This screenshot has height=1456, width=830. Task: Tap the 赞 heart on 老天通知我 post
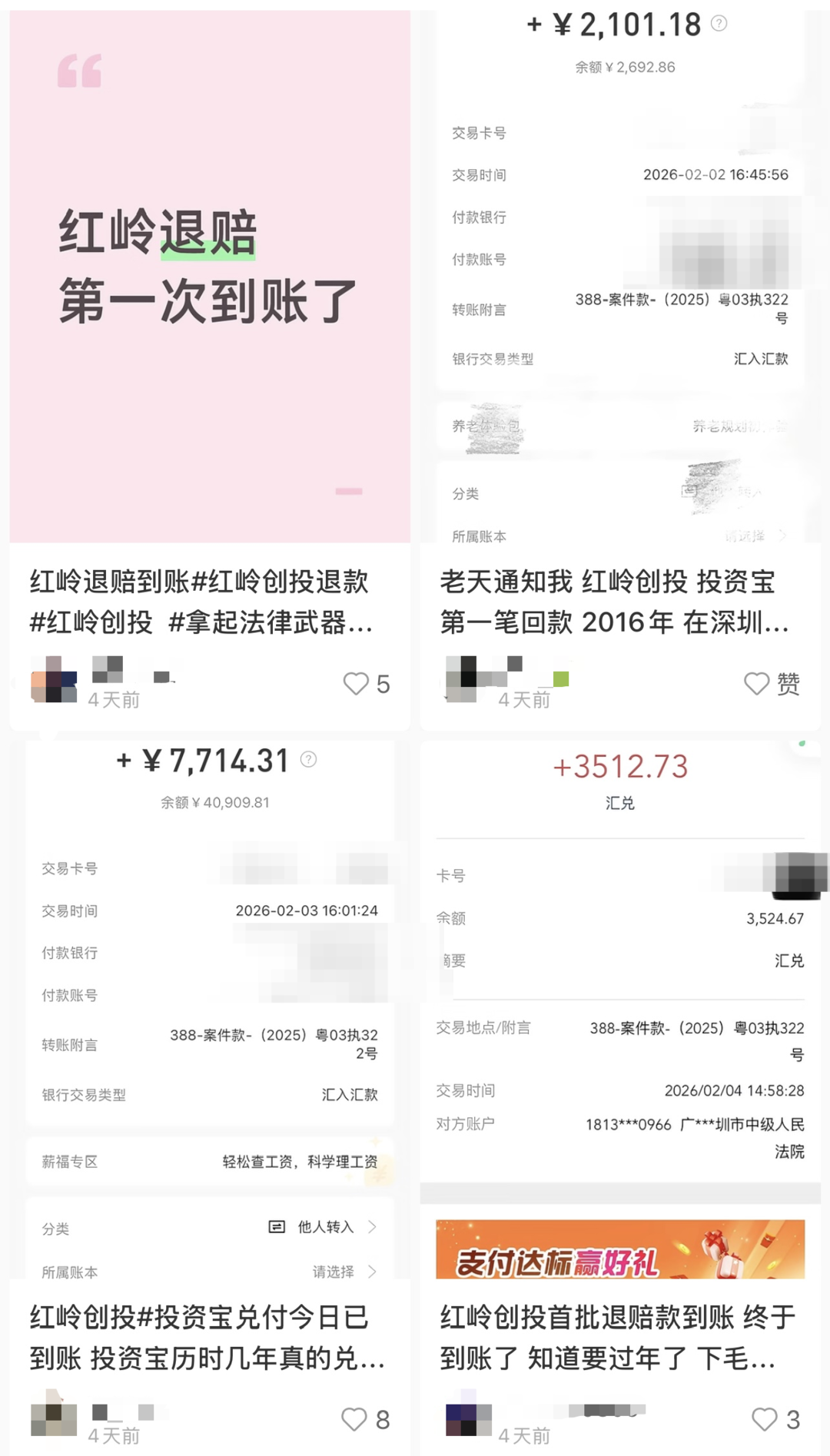pyautogui.click(x=757, y=683)
